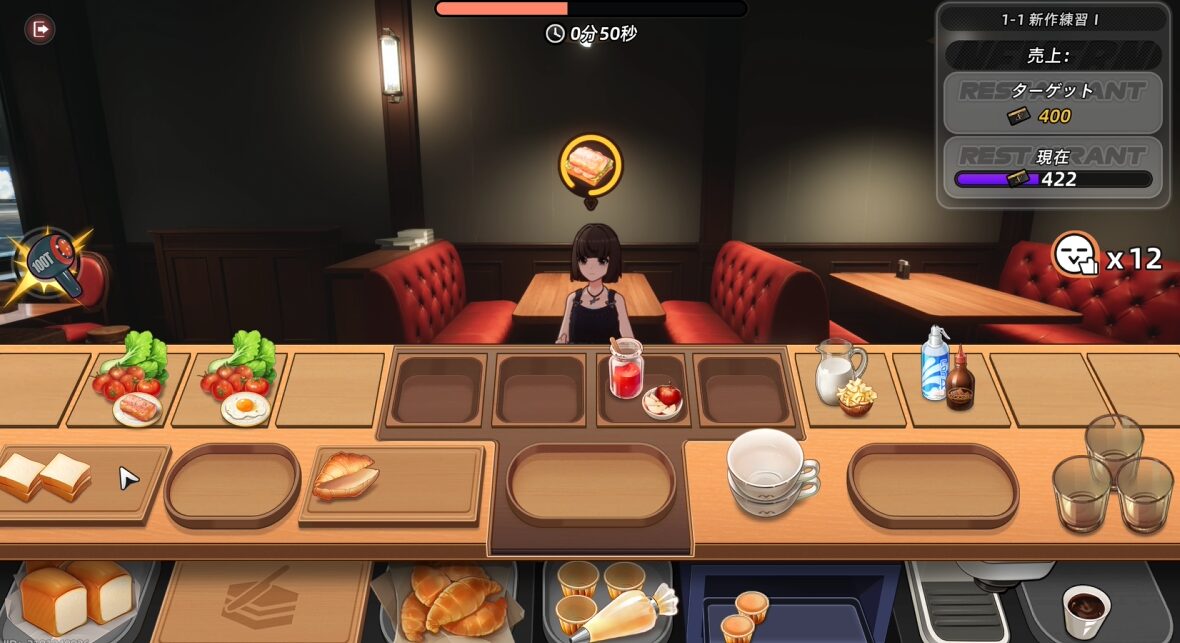Screen dimensions: 1180x643
Task: Choose the soda and sauce bottles
Action: (x=945, y=371)
